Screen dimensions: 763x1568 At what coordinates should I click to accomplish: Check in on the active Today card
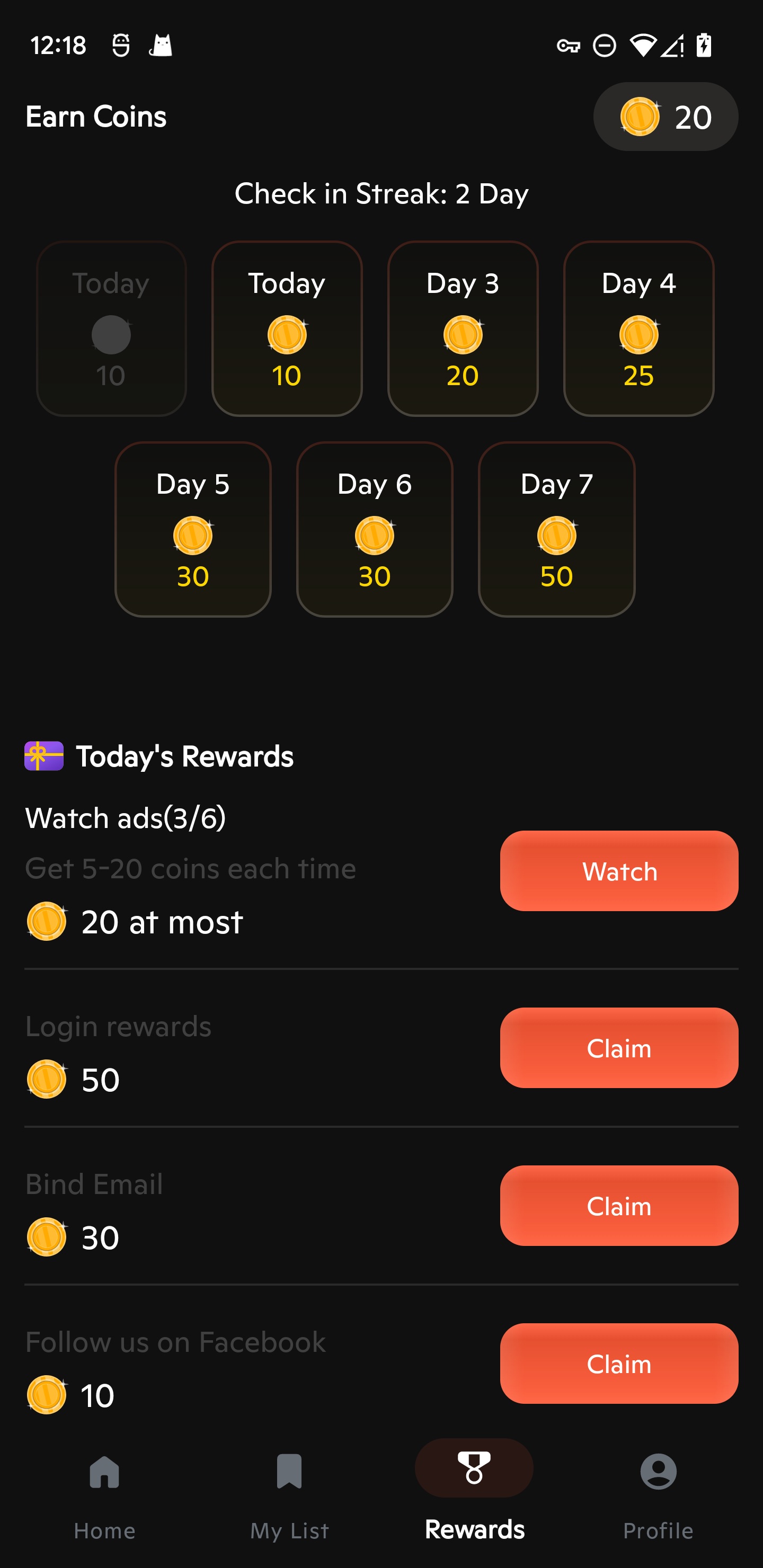287,328
